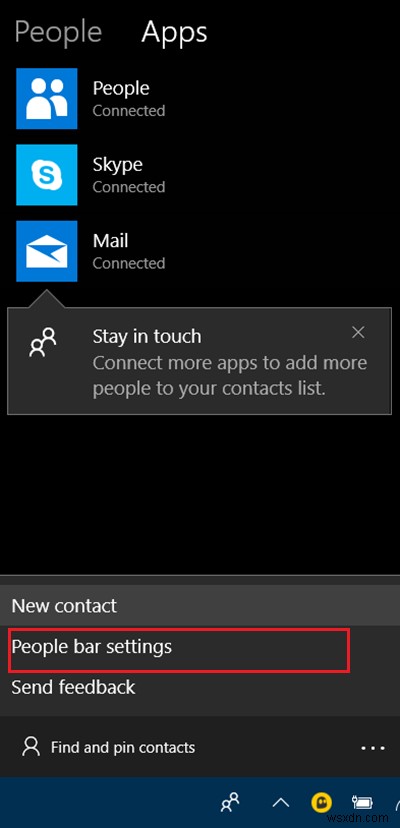The height and width of the screenshot is (828, 400).
Task: Tap the People icon in the taskbar
Action: [x=230, y=803]
